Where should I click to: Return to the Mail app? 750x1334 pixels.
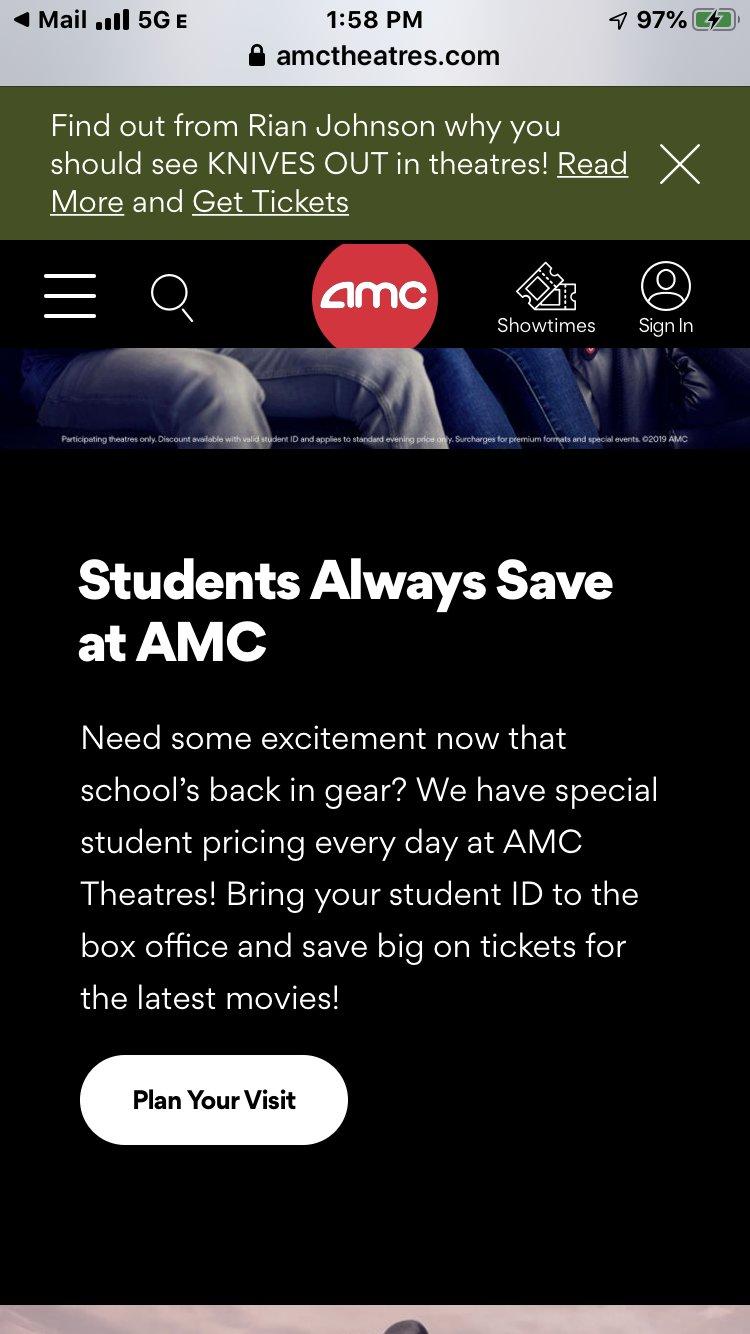(50, 20)
